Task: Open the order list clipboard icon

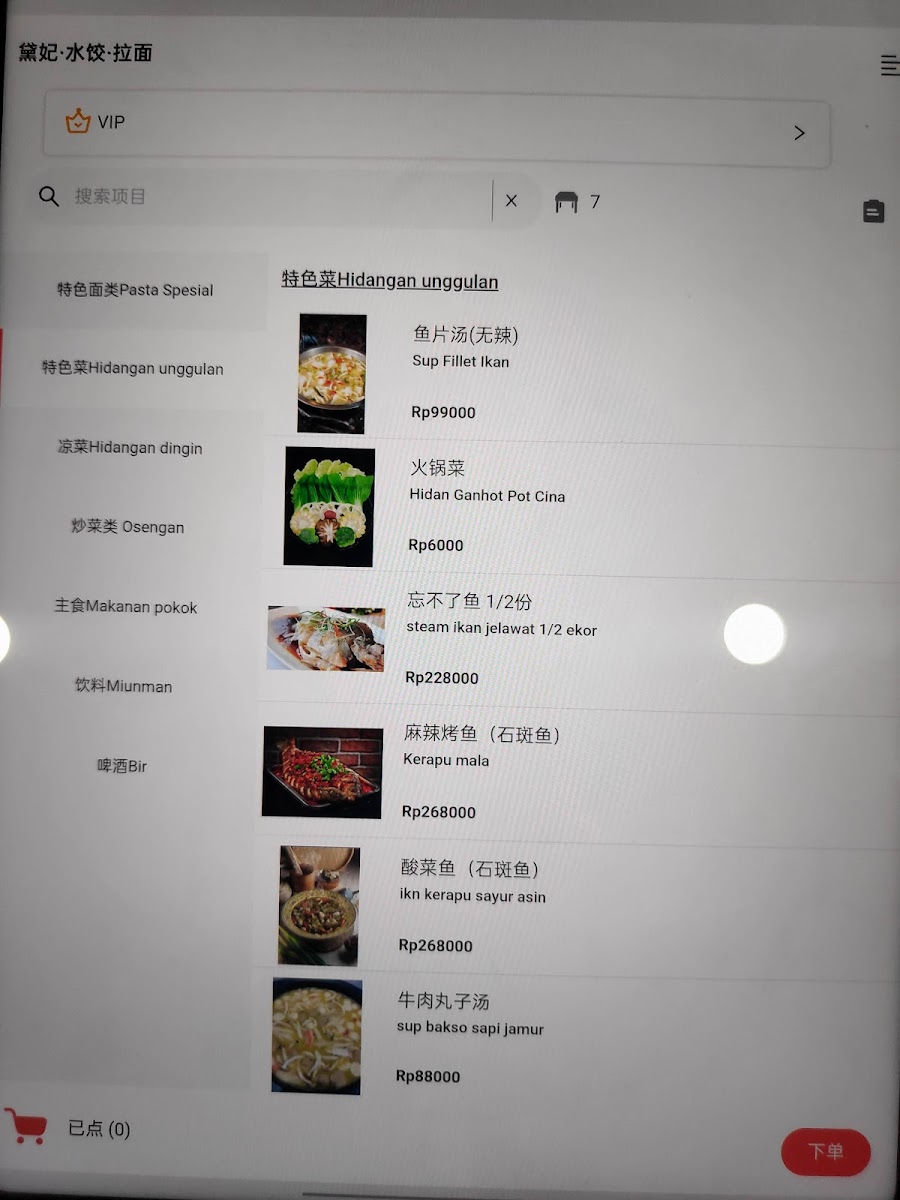Action: (x=873, y=211)
